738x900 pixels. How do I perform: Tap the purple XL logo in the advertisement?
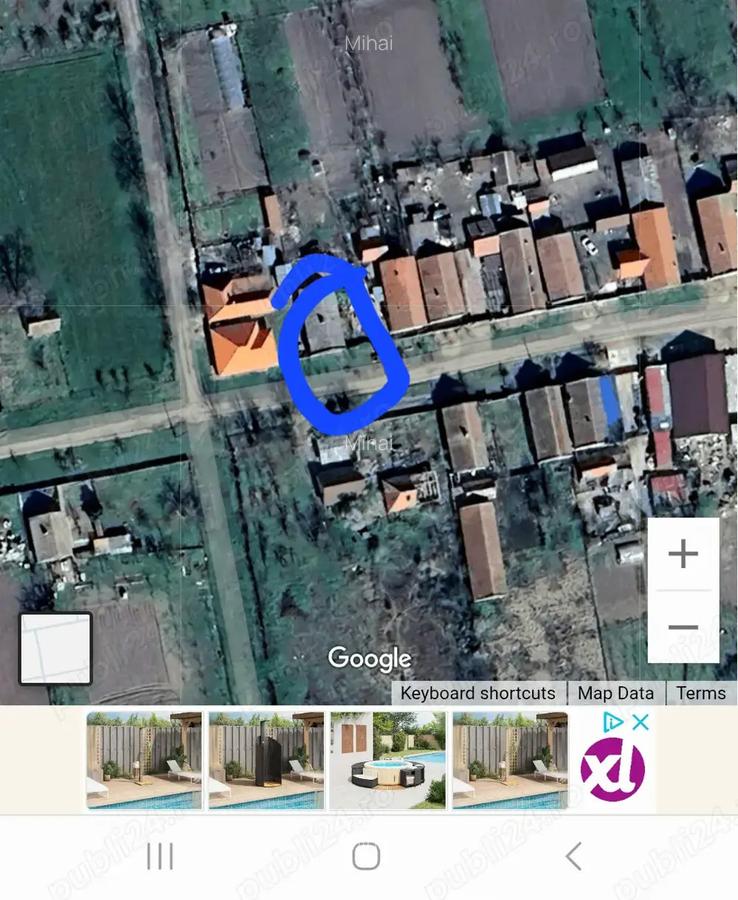[x=612, y=765]
